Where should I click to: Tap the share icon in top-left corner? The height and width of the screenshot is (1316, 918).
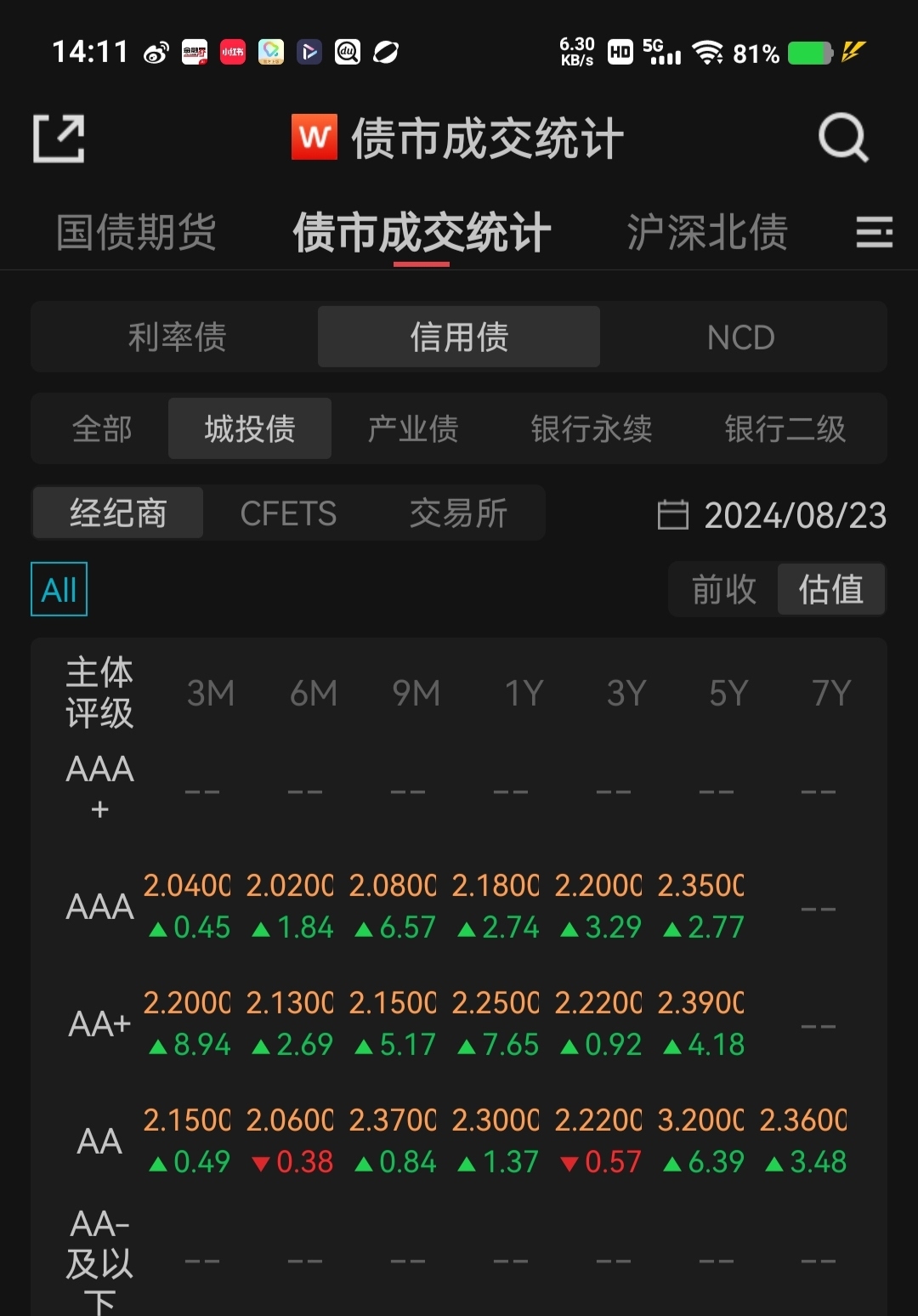pyautogui.click(x=59, y=136)
